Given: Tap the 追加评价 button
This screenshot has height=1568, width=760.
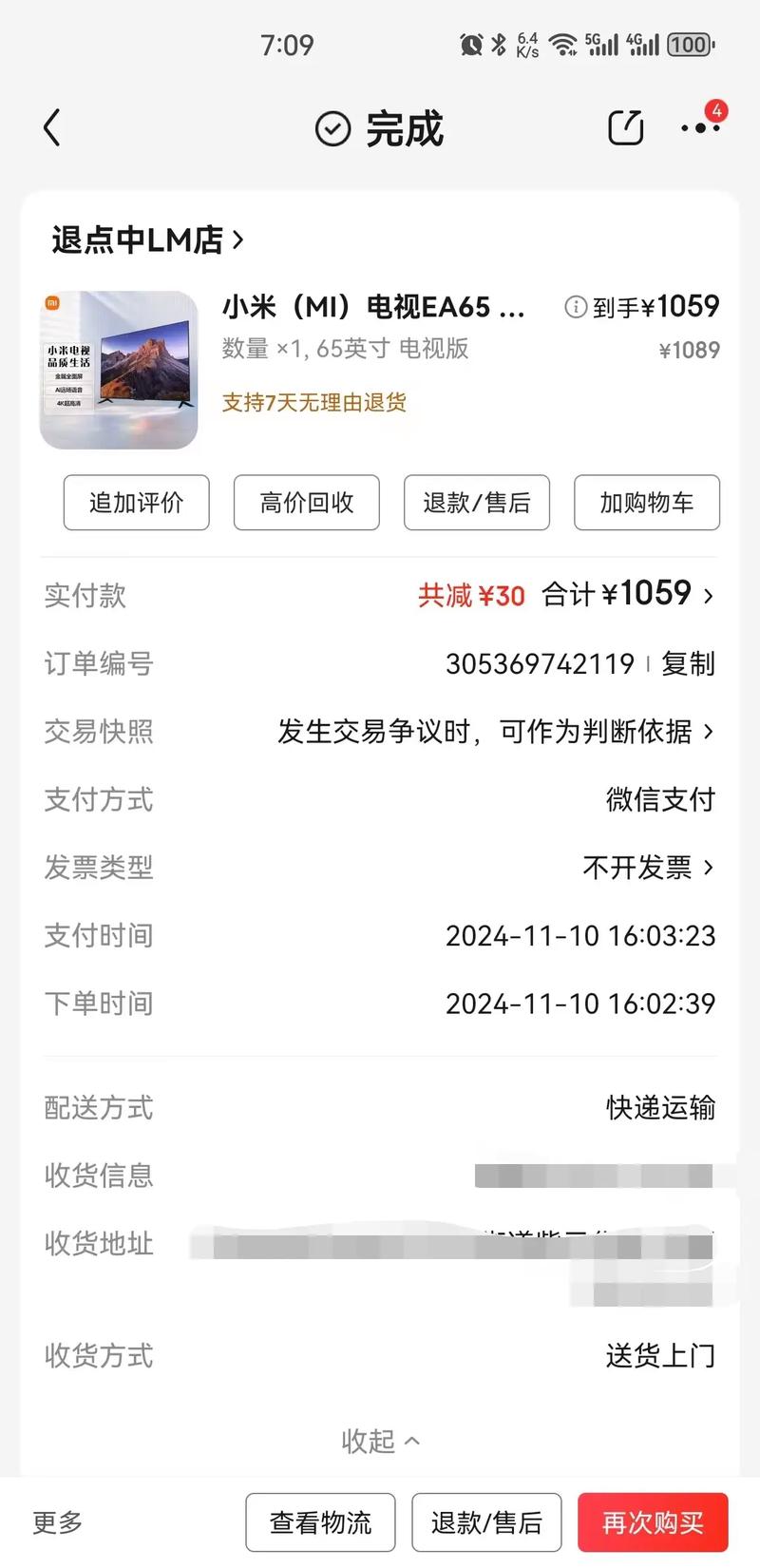Looking at the screenshot, I should point(136,504).
